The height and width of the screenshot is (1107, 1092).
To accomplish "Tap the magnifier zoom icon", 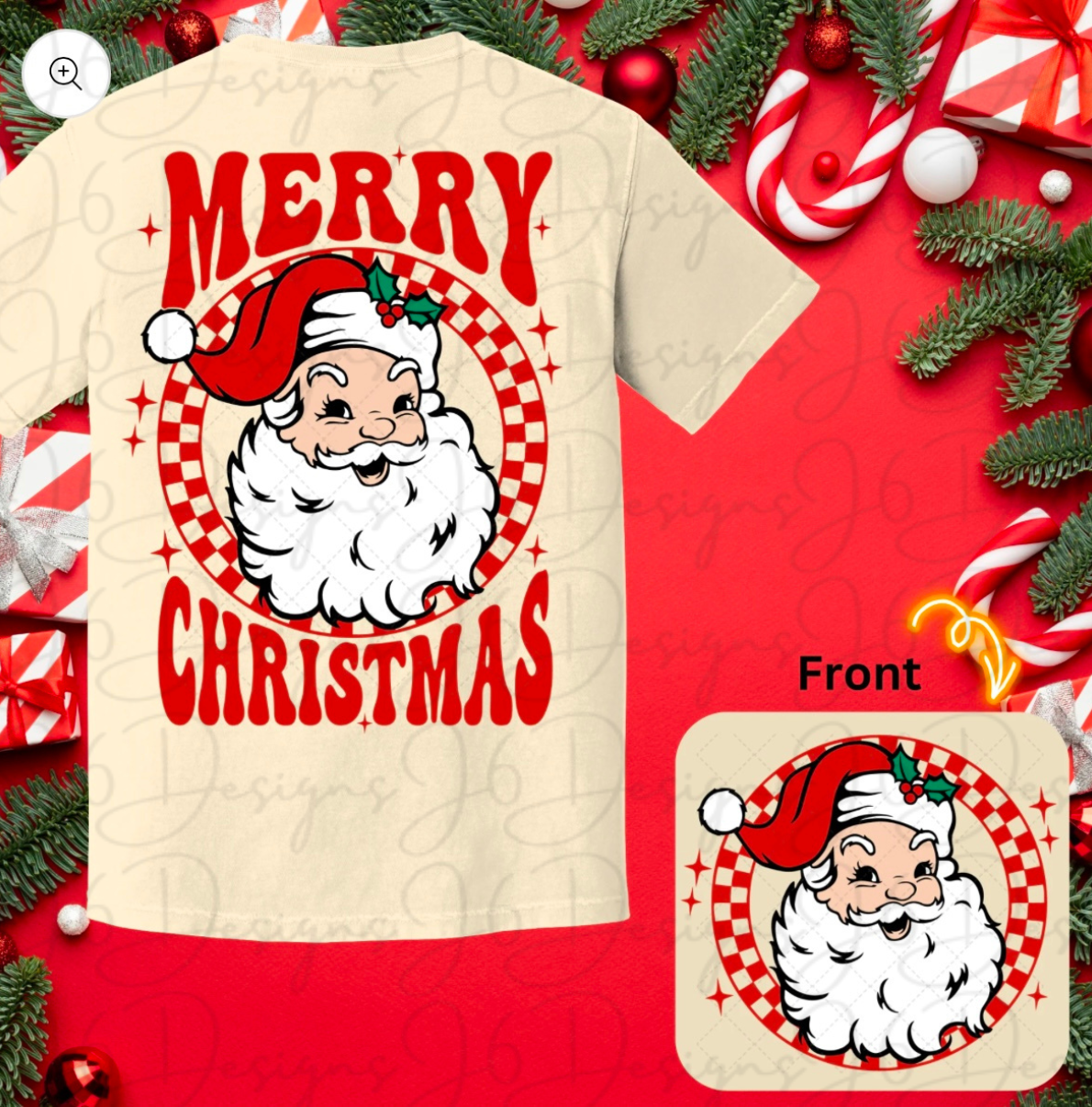I will click(x=65, y=73).
